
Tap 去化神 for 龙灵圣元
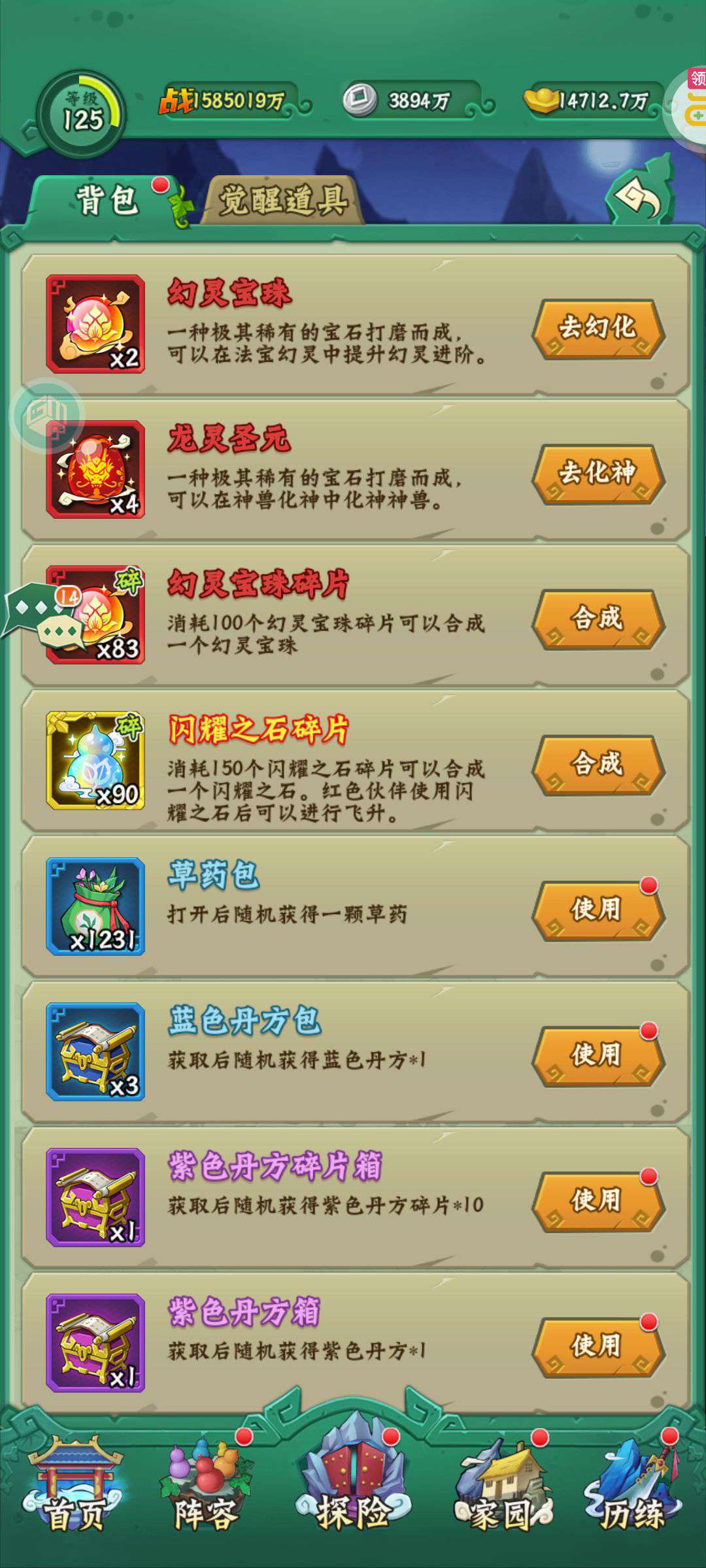[598, 474]
